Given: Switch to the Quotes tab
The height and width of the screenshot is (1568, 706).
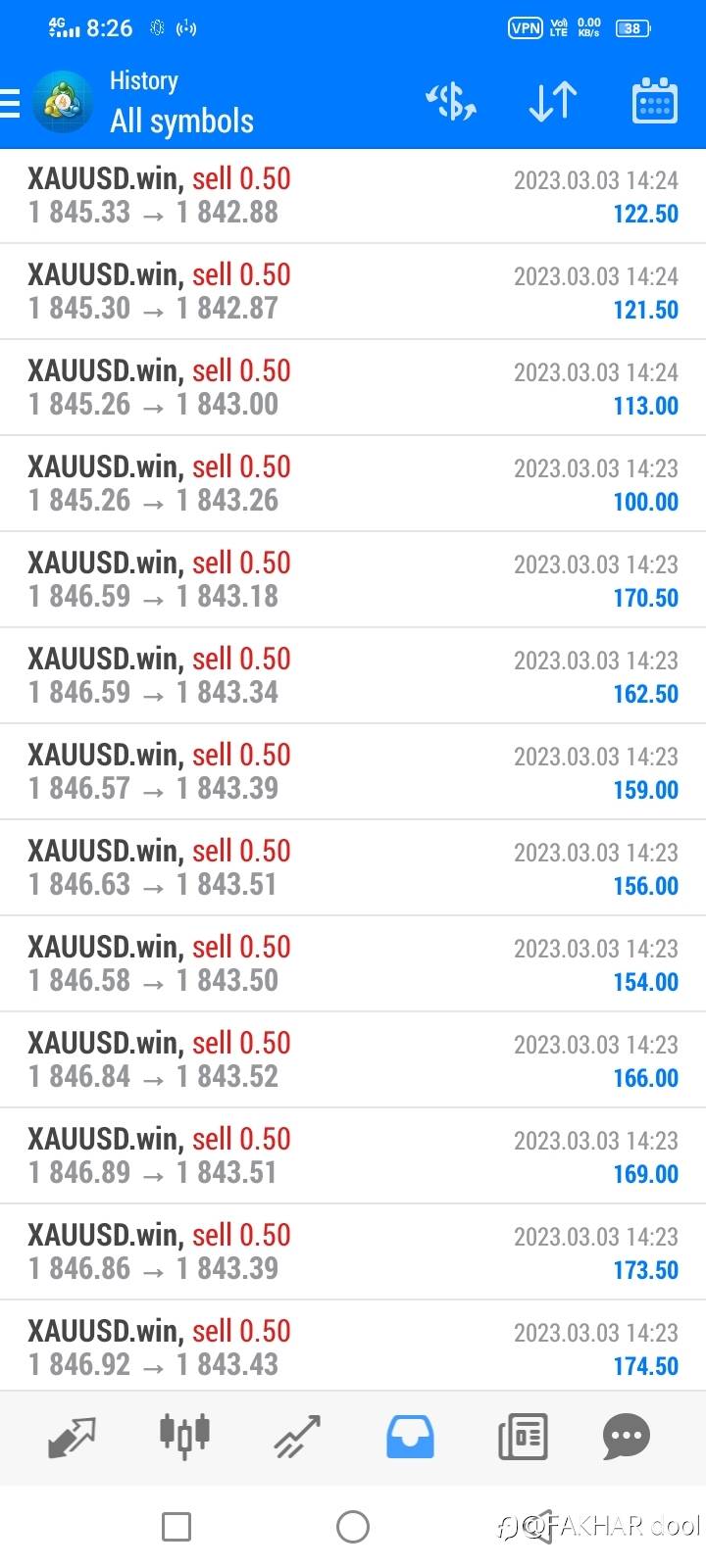Looking at the screenshot, I should 72,1437.
